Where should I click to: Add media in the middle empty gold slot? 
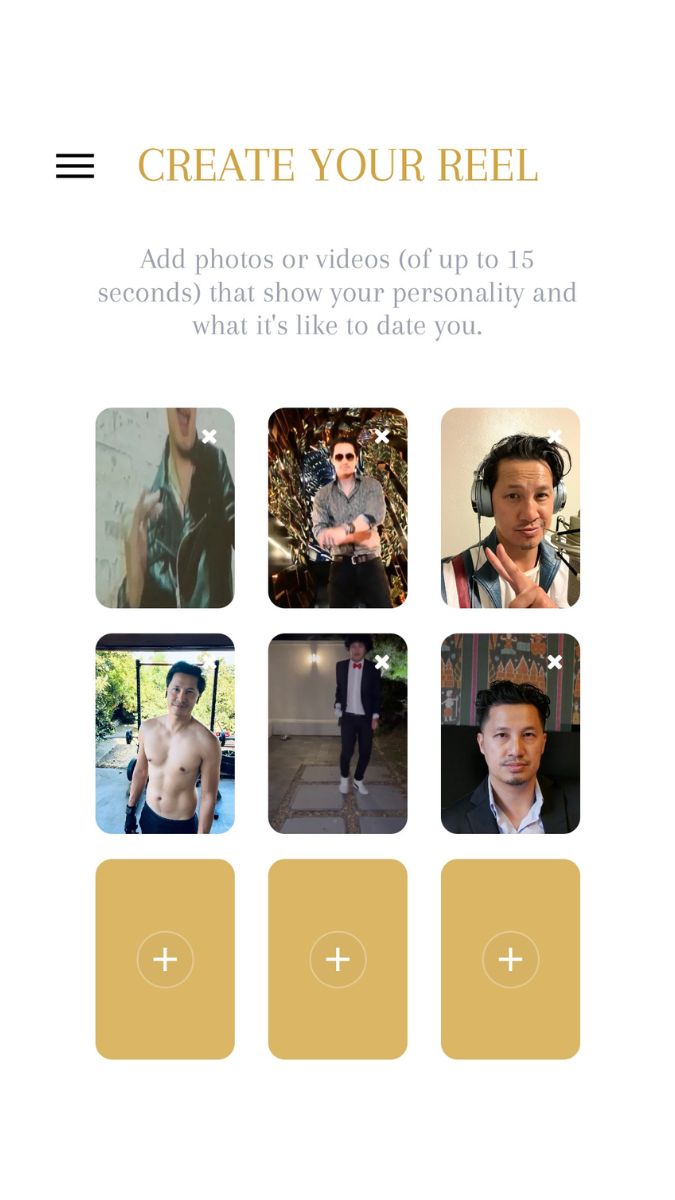[x=338, y=960]
